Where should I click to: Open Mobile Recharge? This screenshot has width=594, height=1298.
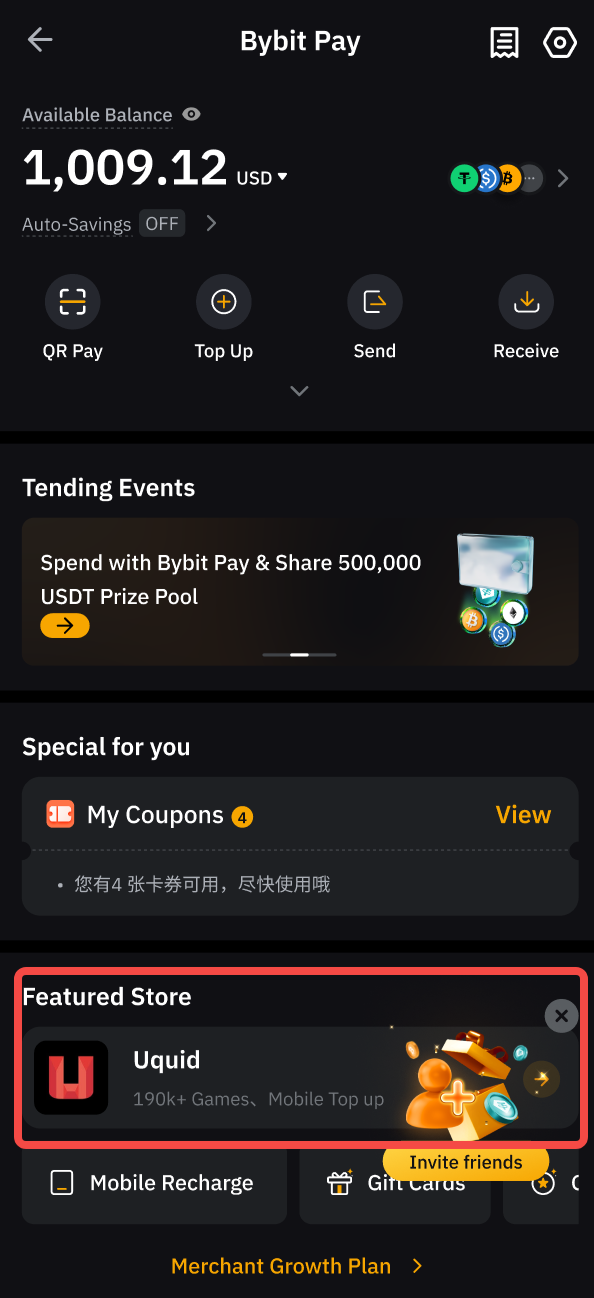154,1184
